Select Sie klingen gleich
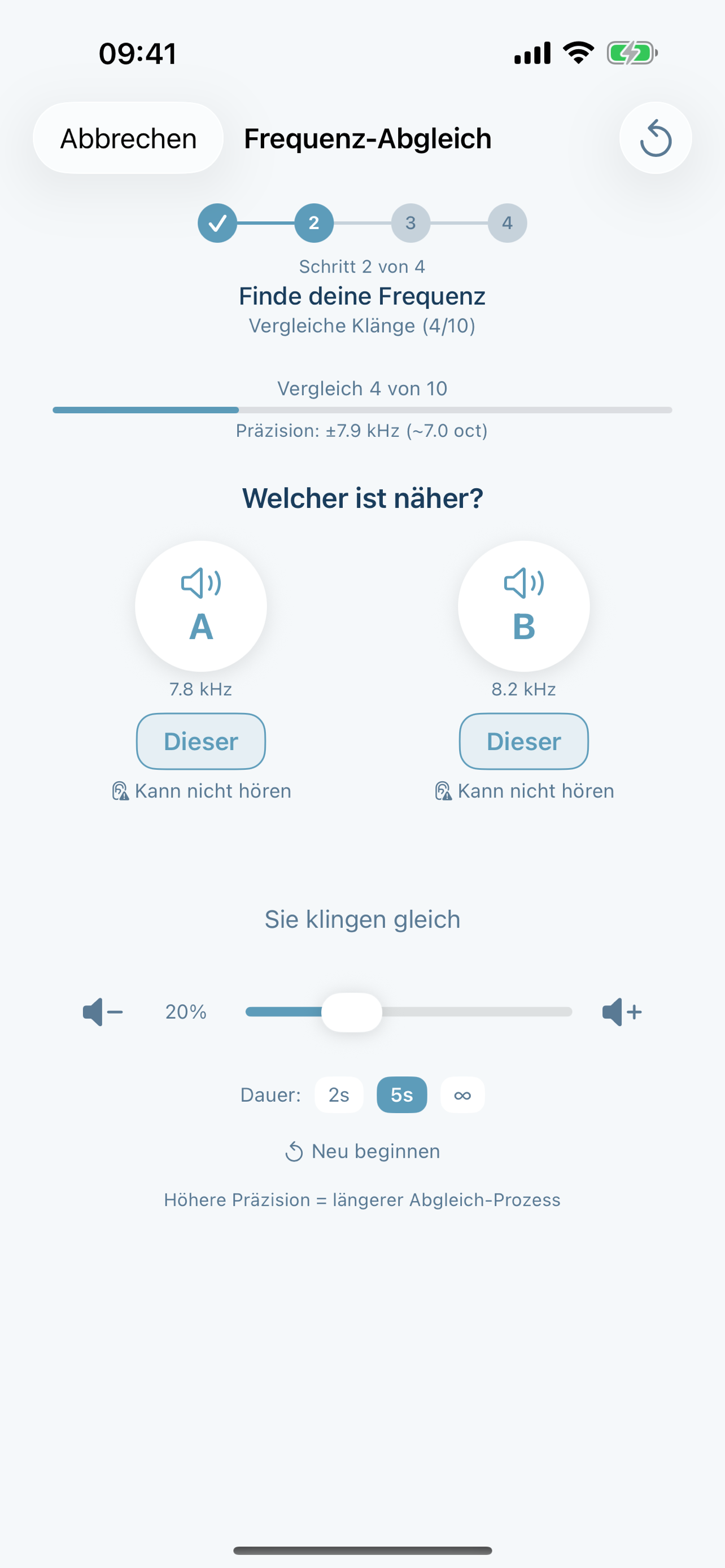 pyautogui.click(x=362, y=919)
